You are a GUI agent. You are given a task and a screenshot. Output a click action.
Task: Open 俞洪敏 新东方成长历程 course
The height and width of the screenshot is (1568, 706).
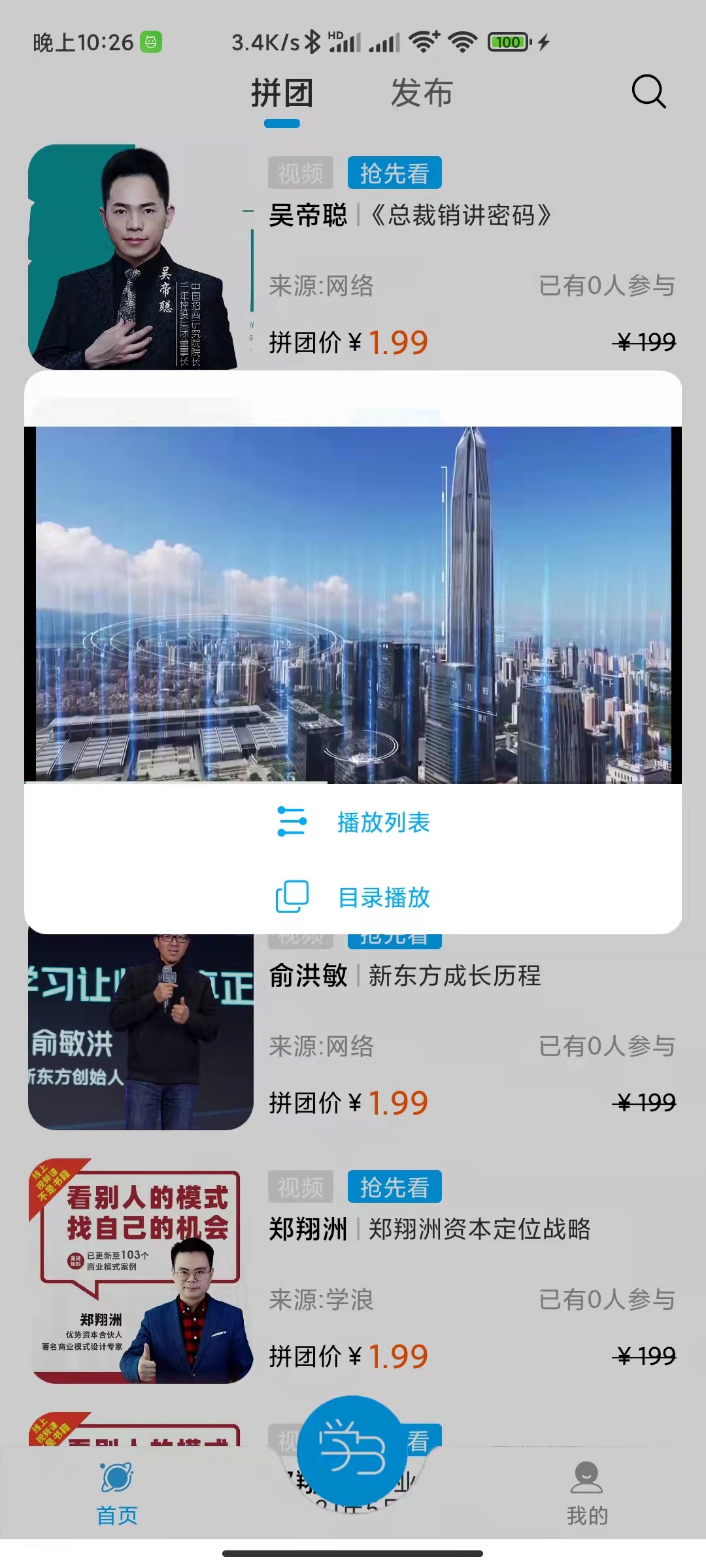pyautogui.click(x=405, y=976)
